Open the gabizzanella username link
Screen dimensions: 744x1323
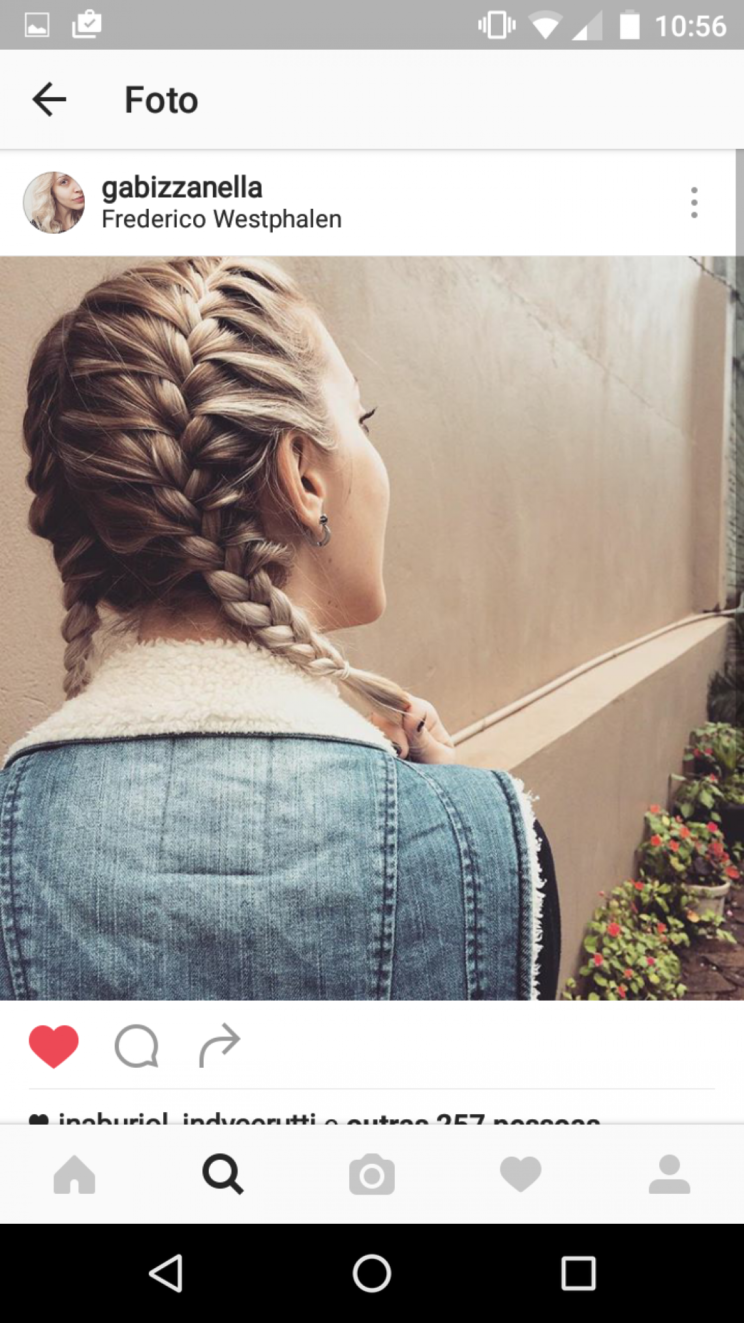pos(182,188)
